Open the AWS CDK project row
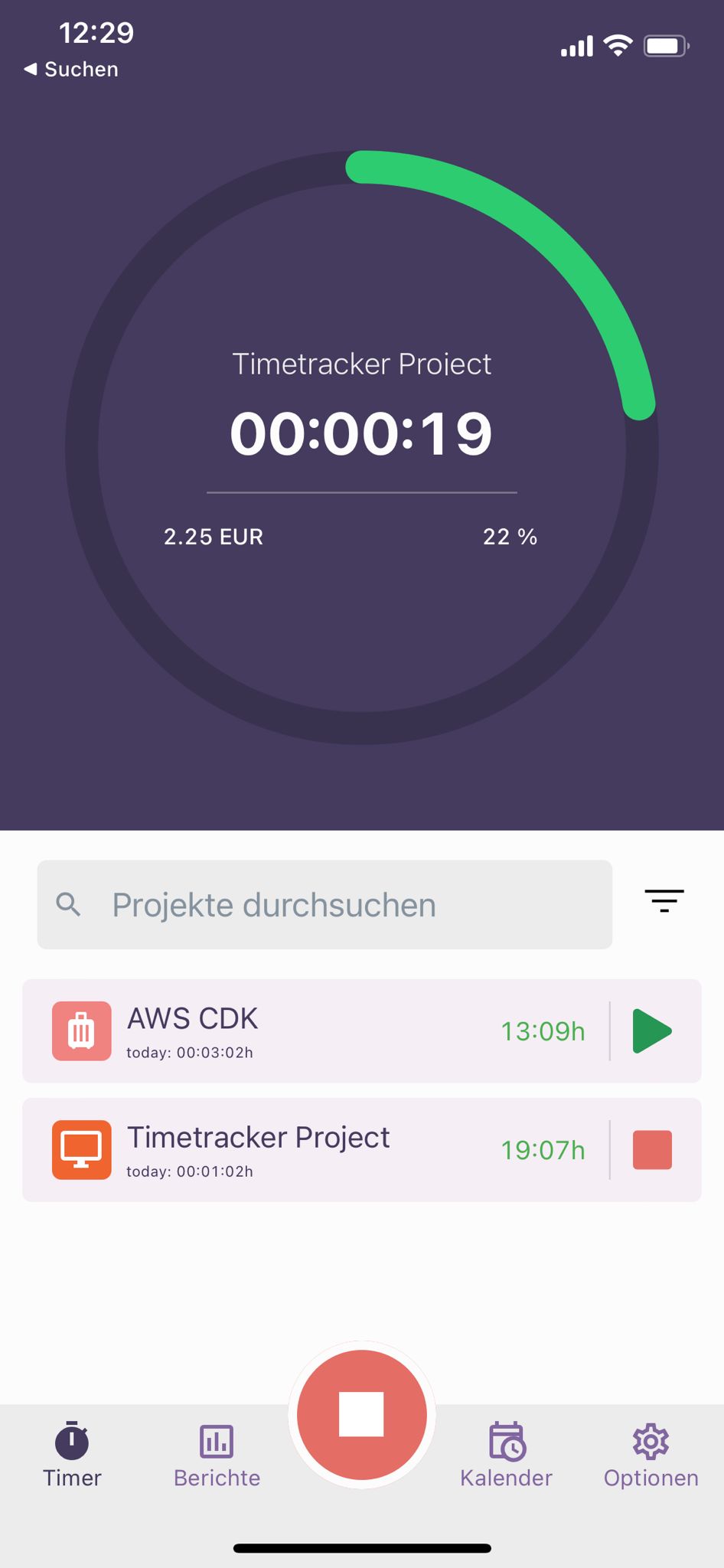Viewport: 724px width, 1568px height. click(x=362, y=1031)
